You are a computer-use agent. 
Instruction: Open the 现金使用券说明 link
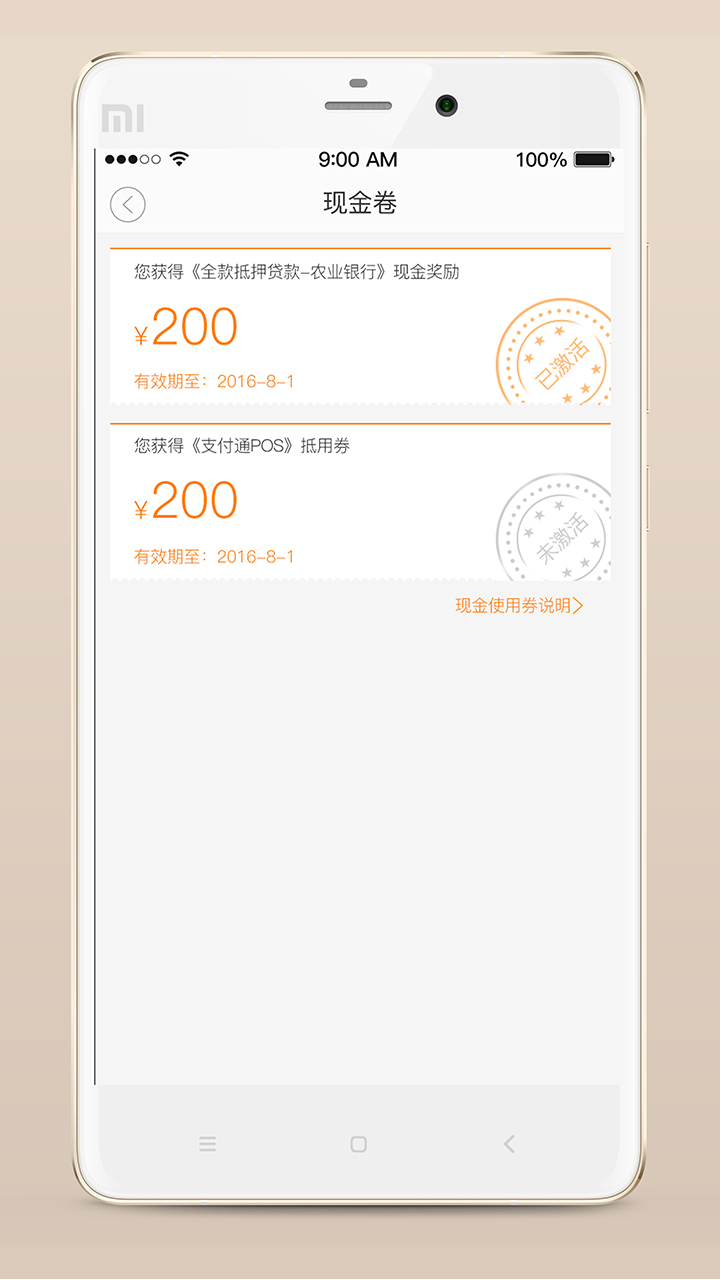[x=518, y=605]
